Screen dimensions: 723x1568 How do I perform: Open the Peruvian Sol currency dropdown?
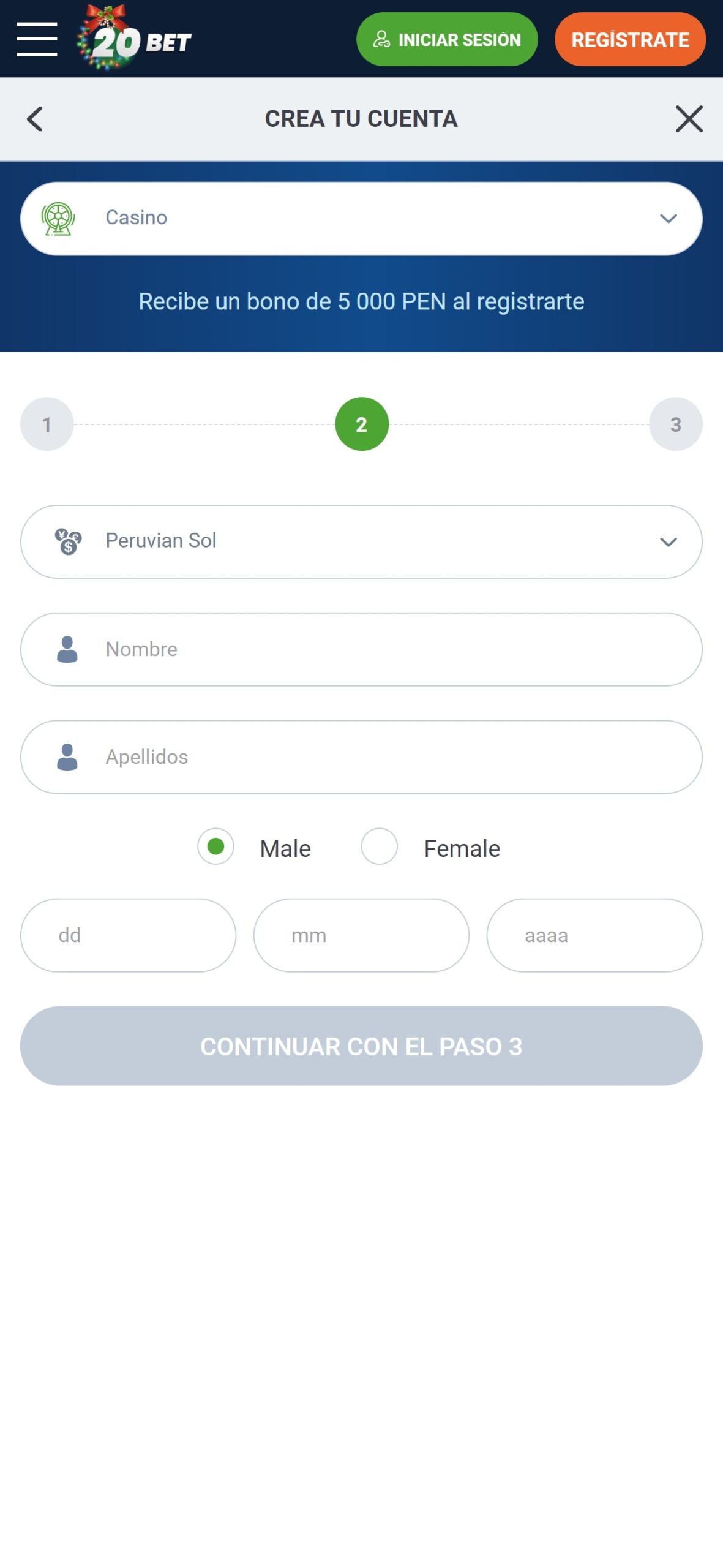(x=361, y=541)
